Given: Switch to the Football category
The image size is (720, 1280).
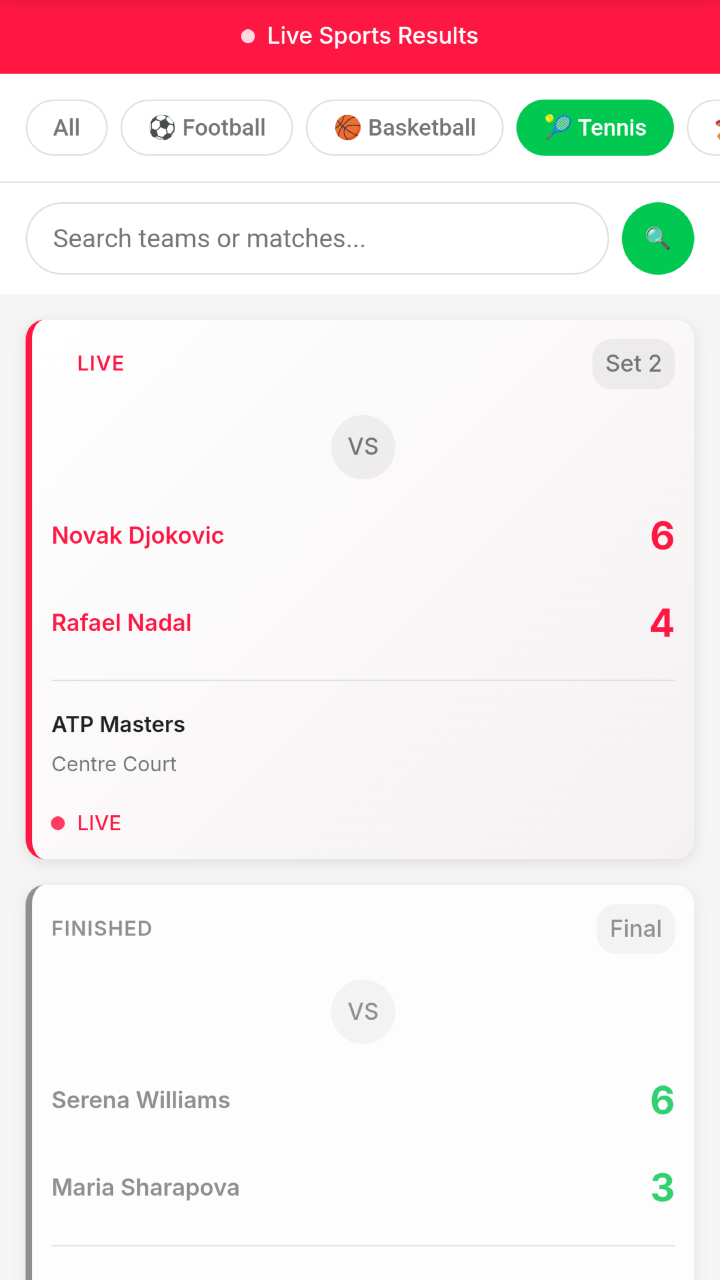Looking at the screenshot, I should tap(207, 128).
